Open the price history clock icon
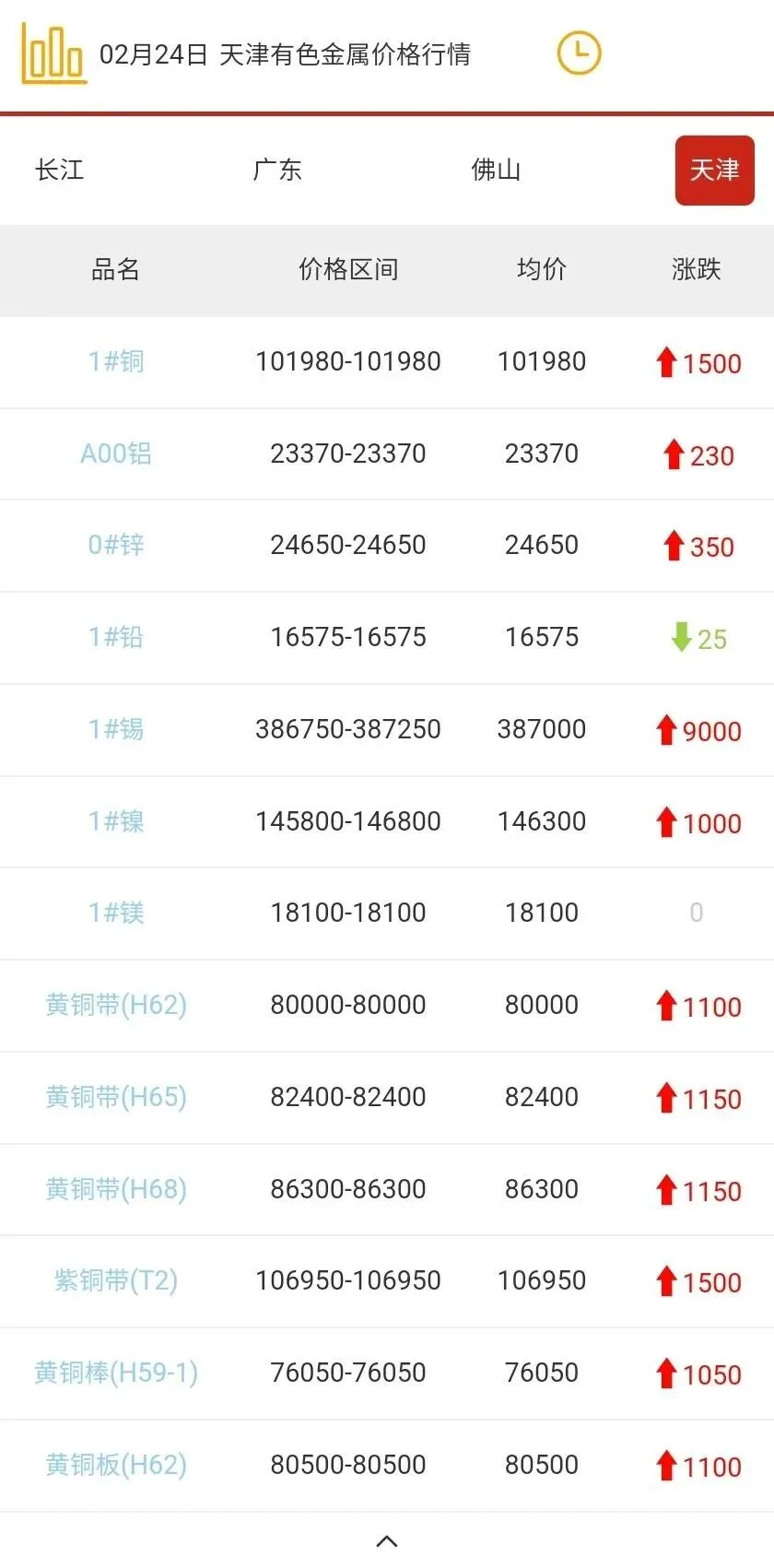The width and height of the screenshot is (774, 1568). click(x=579, y=53)
